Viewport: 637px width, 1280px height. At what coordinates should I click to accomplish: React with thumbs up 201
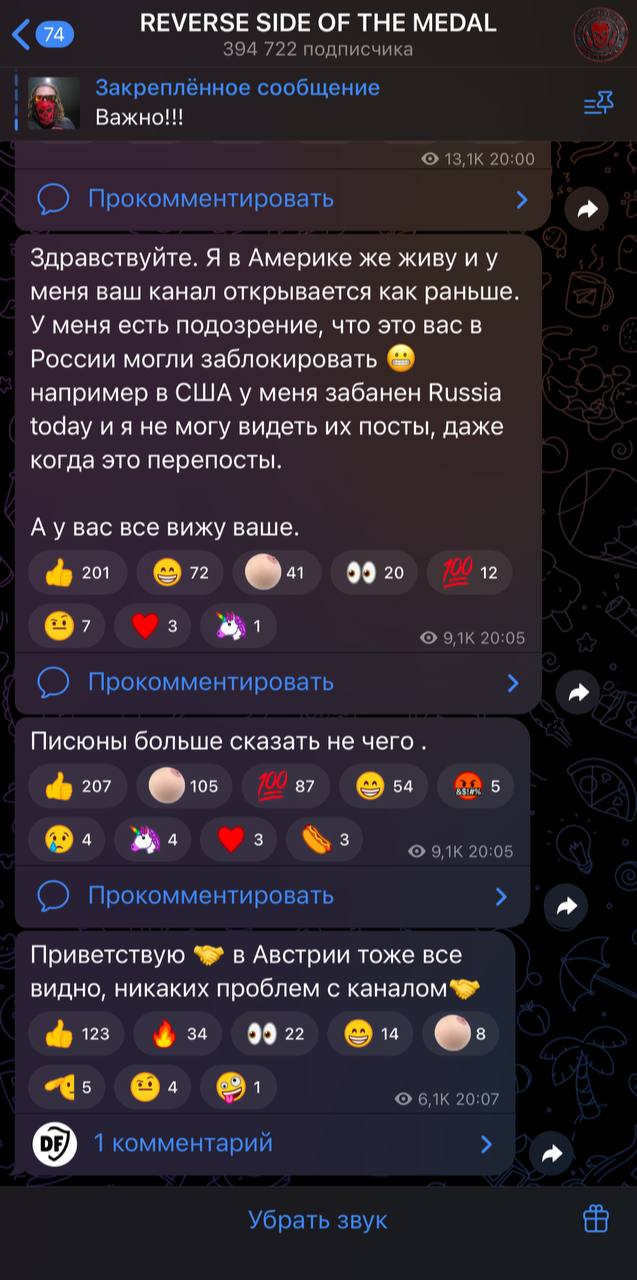[x=78, y=573]
